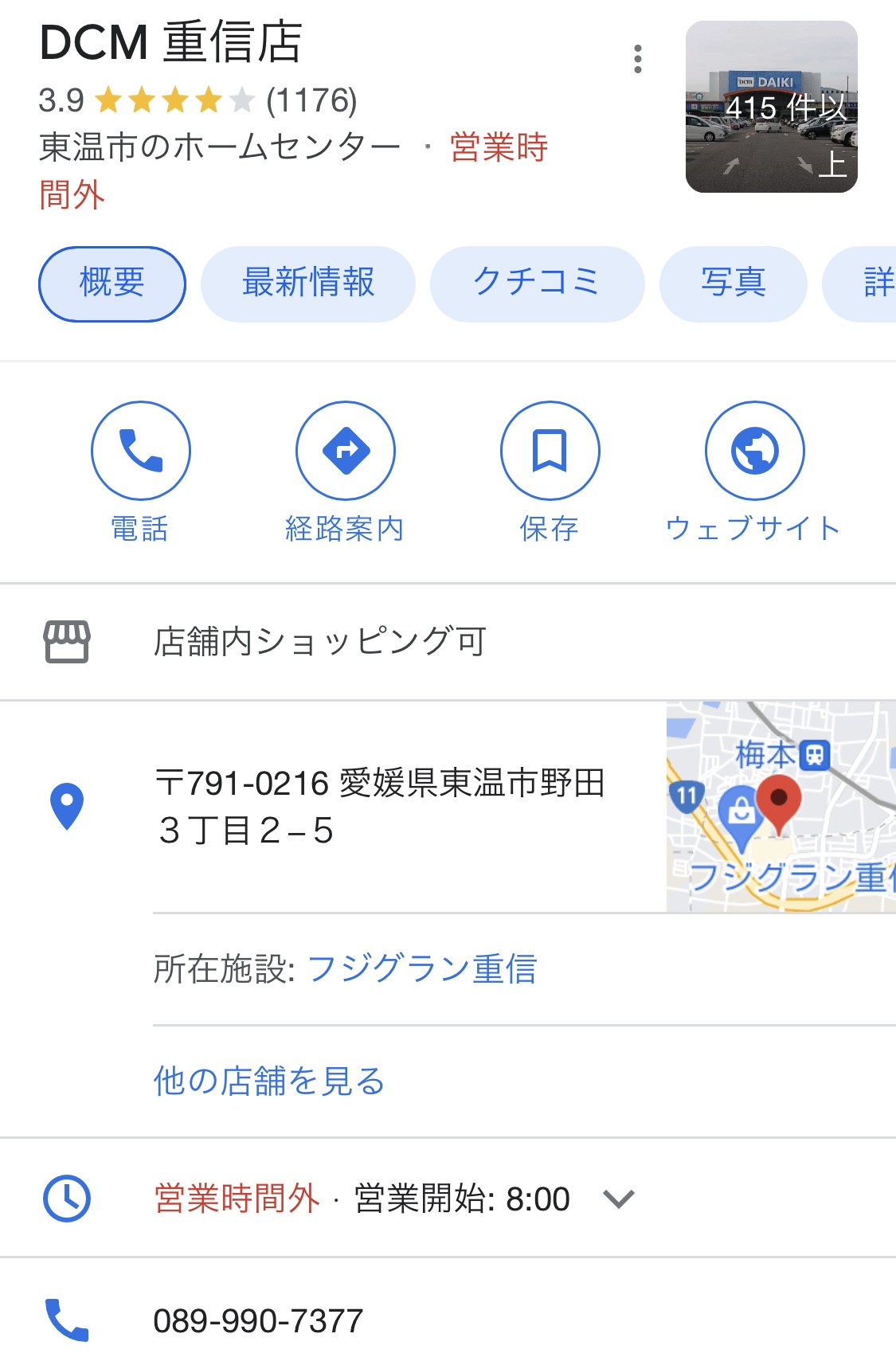Tap the phone number 089-990-7377

(256, 1319)
